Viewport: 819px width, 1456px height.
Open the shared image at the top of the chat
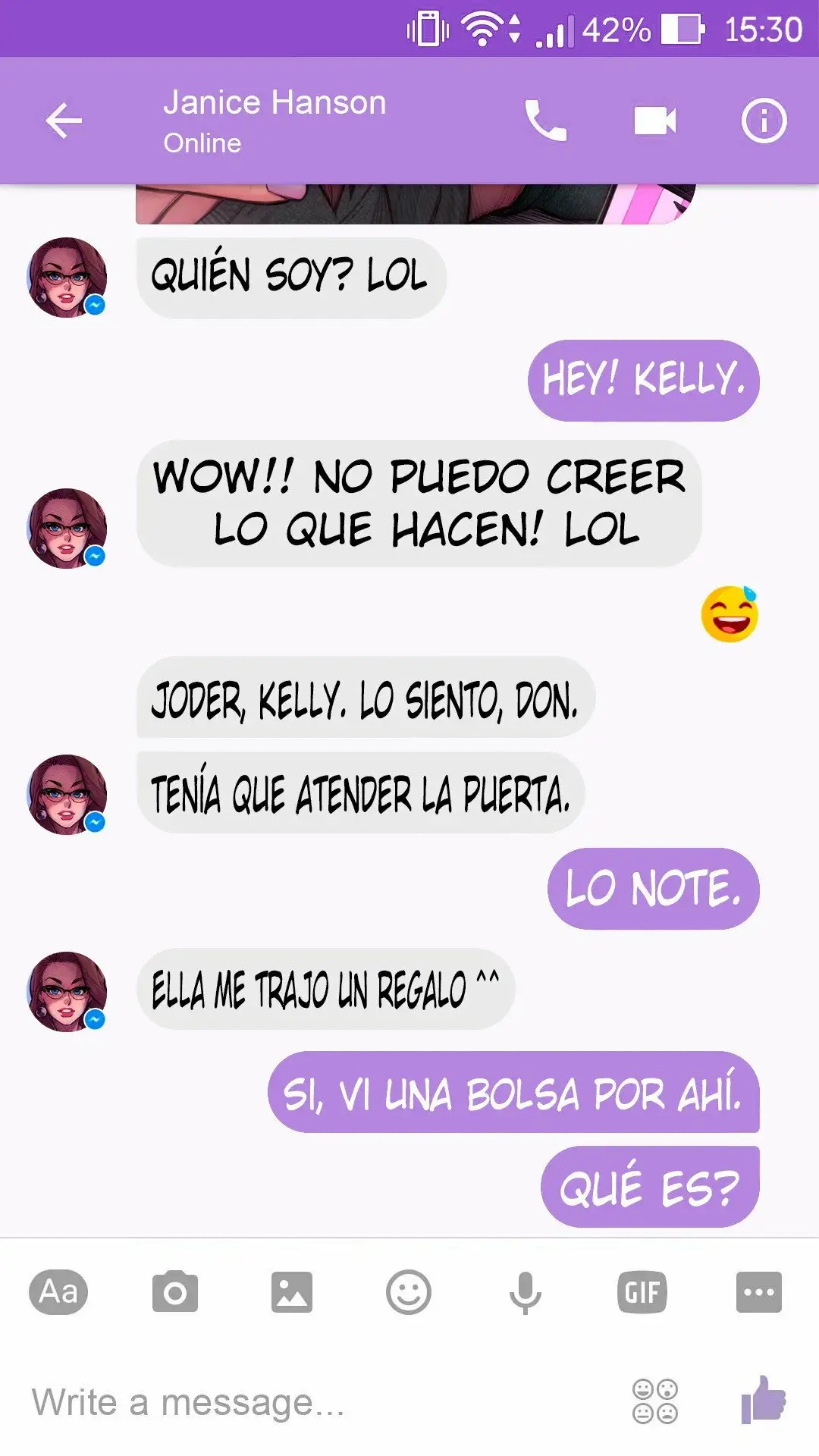tap(415, 203)
